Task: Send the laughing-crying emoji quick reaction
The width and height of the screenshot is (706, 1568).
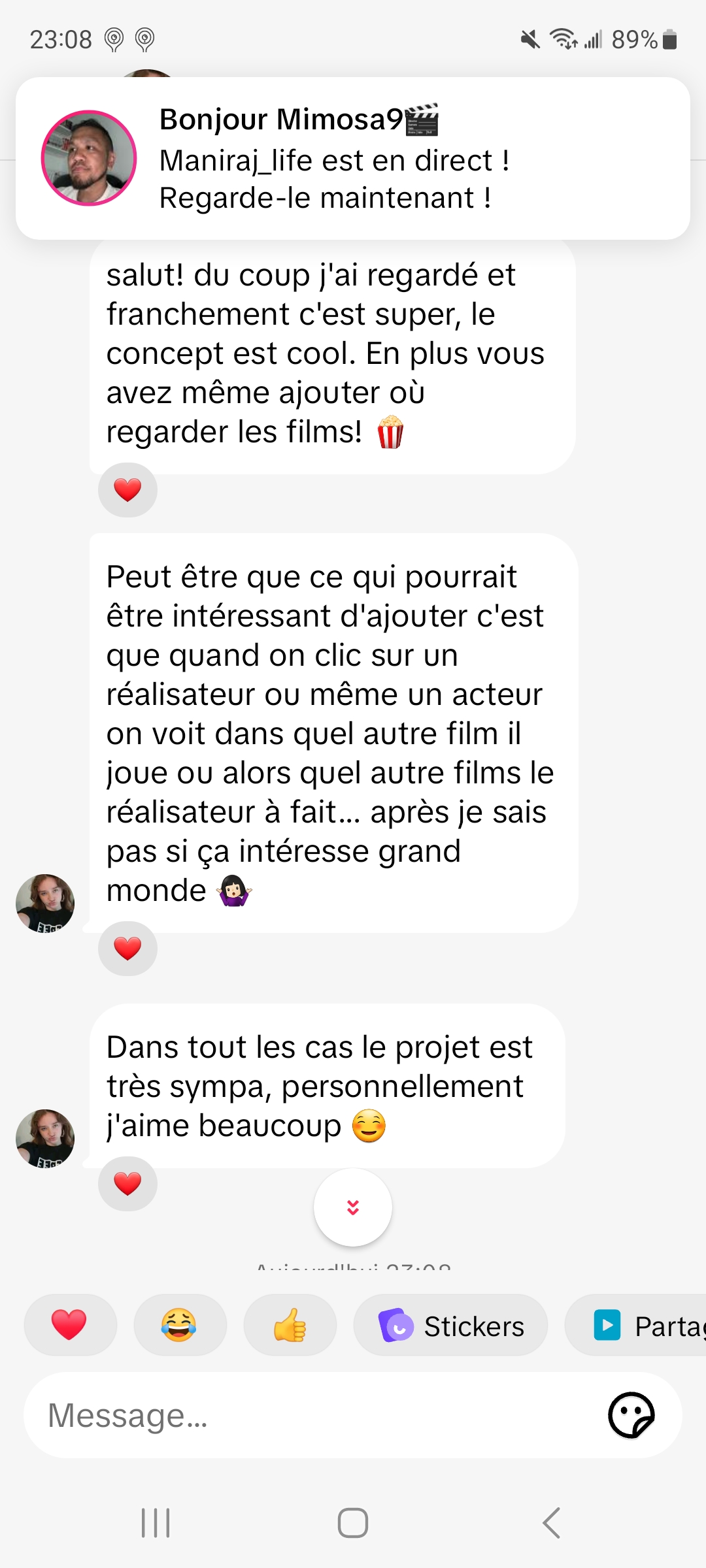Action: point(180,1325)
